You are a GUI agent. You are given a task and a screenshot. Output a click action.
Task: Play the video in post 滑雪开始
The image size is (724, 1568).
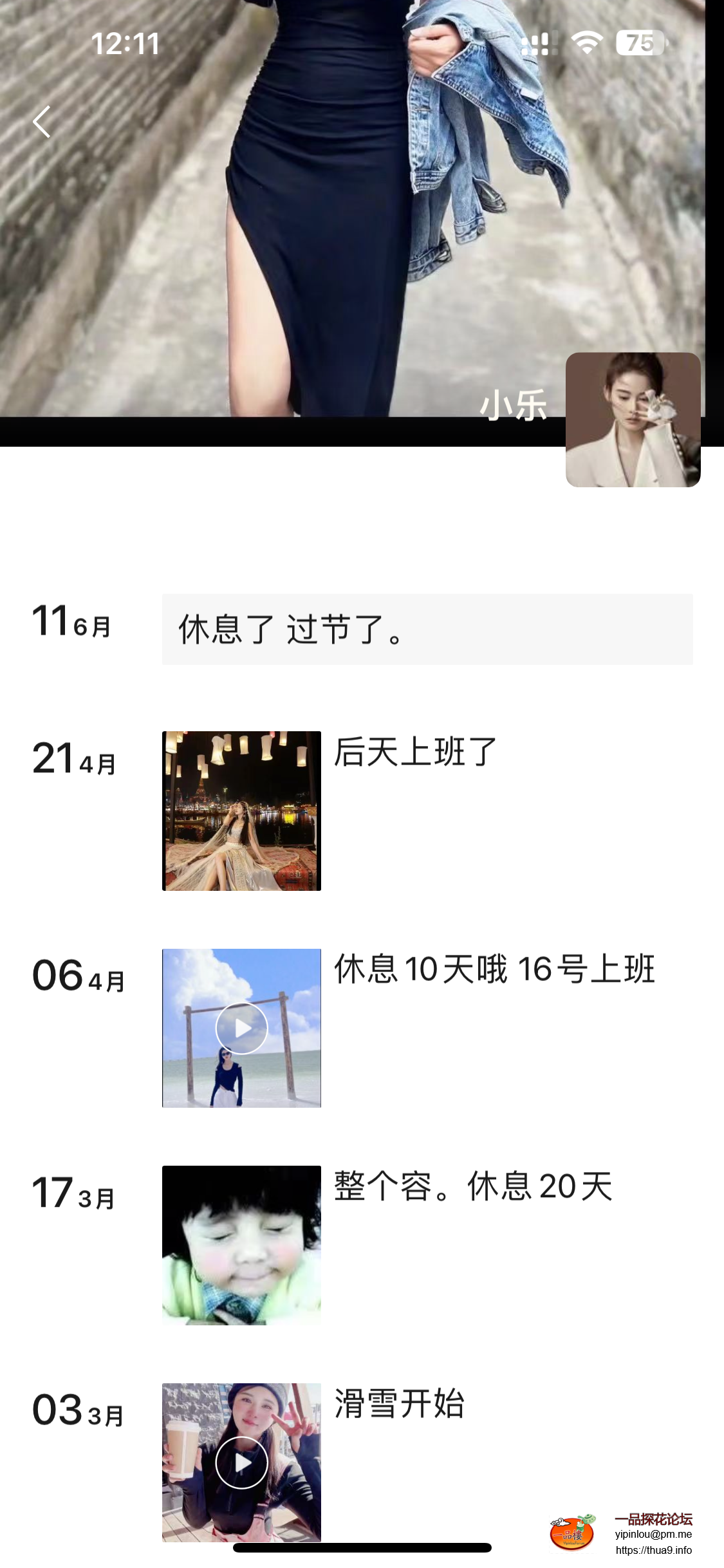click(x=241, y=1462)
